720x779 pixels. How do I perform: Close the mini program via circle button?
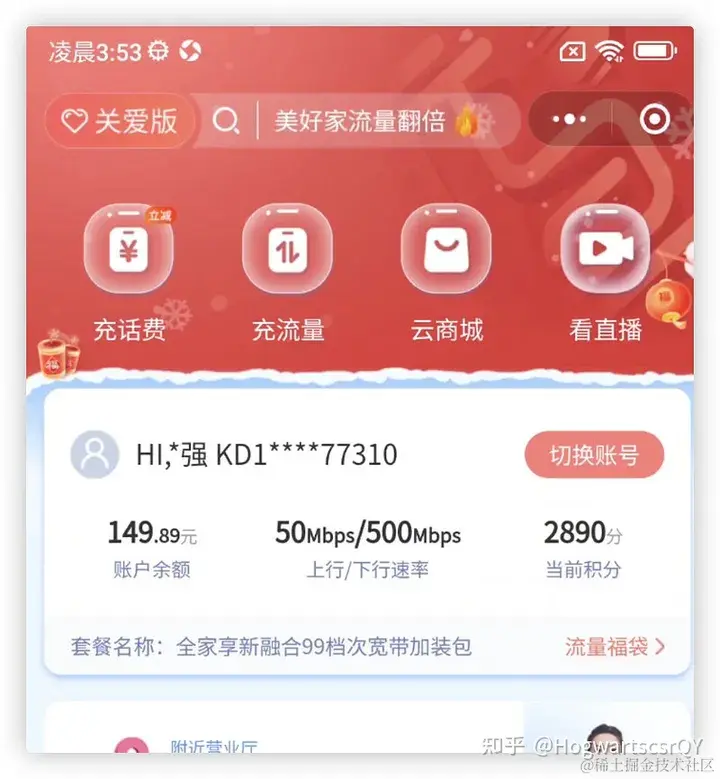point(654,120)
